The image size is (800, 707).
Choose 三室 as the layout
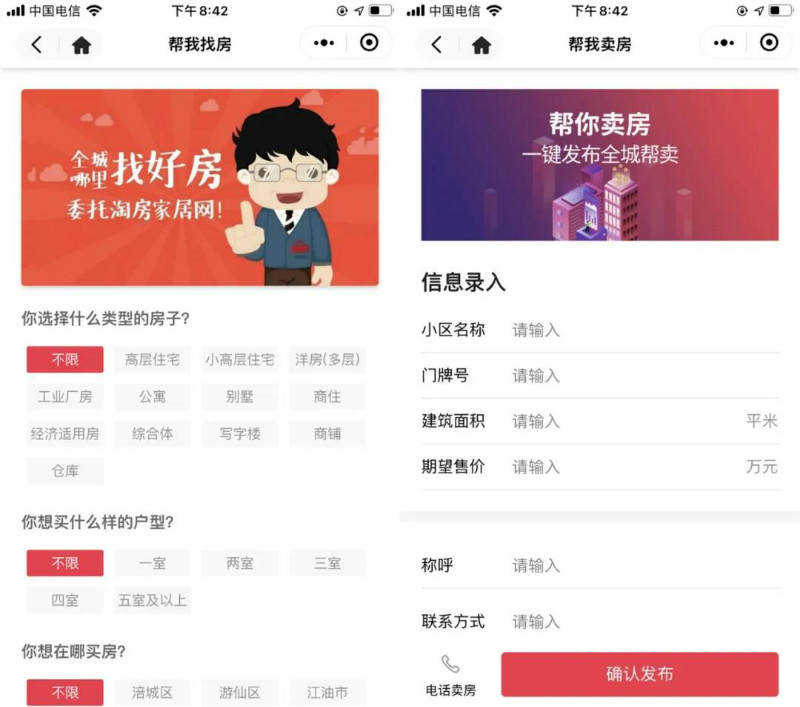pos(327,563)
